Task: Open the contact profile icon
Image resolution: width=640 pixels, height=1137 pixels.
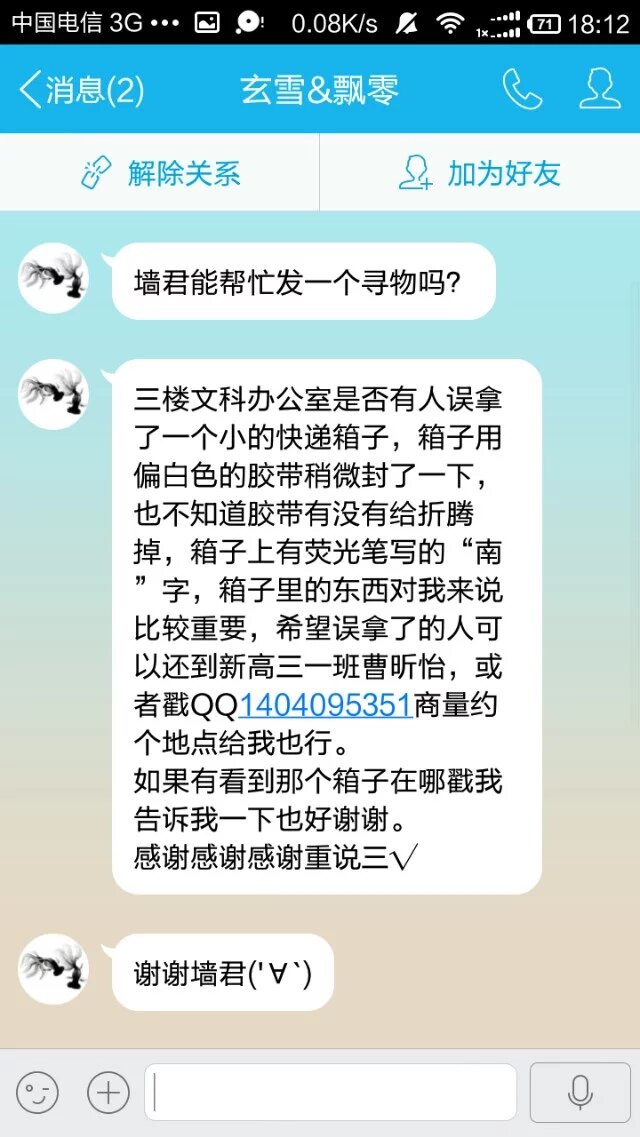Action: click(x=599, y=90)
